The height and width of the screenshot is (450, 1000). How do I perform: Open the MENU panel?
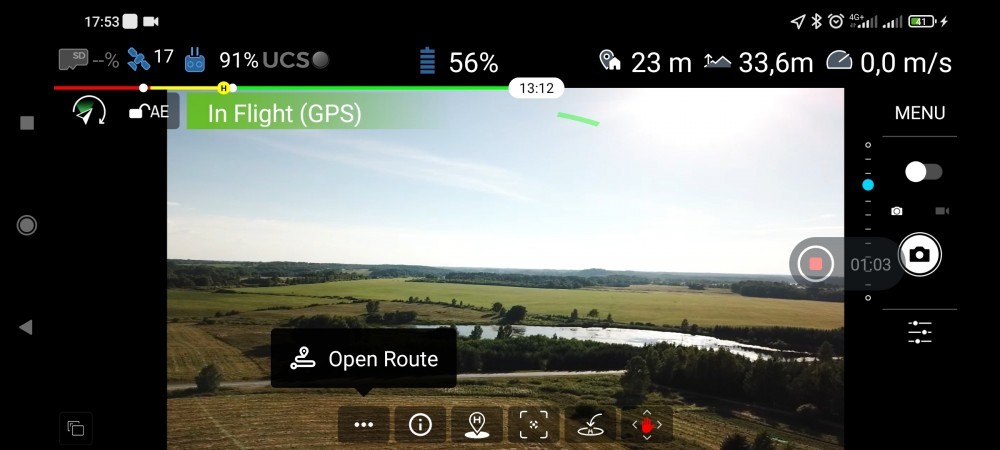pos(919,113)
